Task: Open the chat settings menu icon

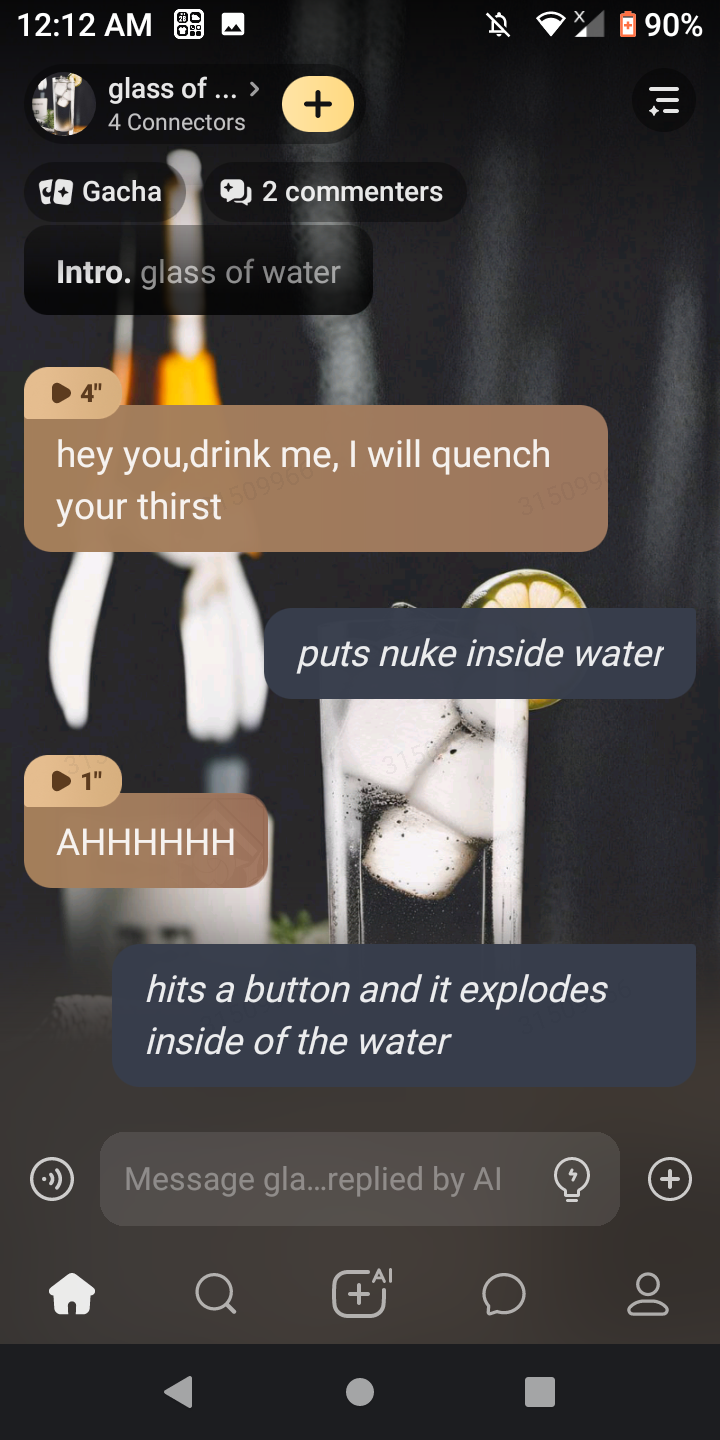Action: (663, 101)
